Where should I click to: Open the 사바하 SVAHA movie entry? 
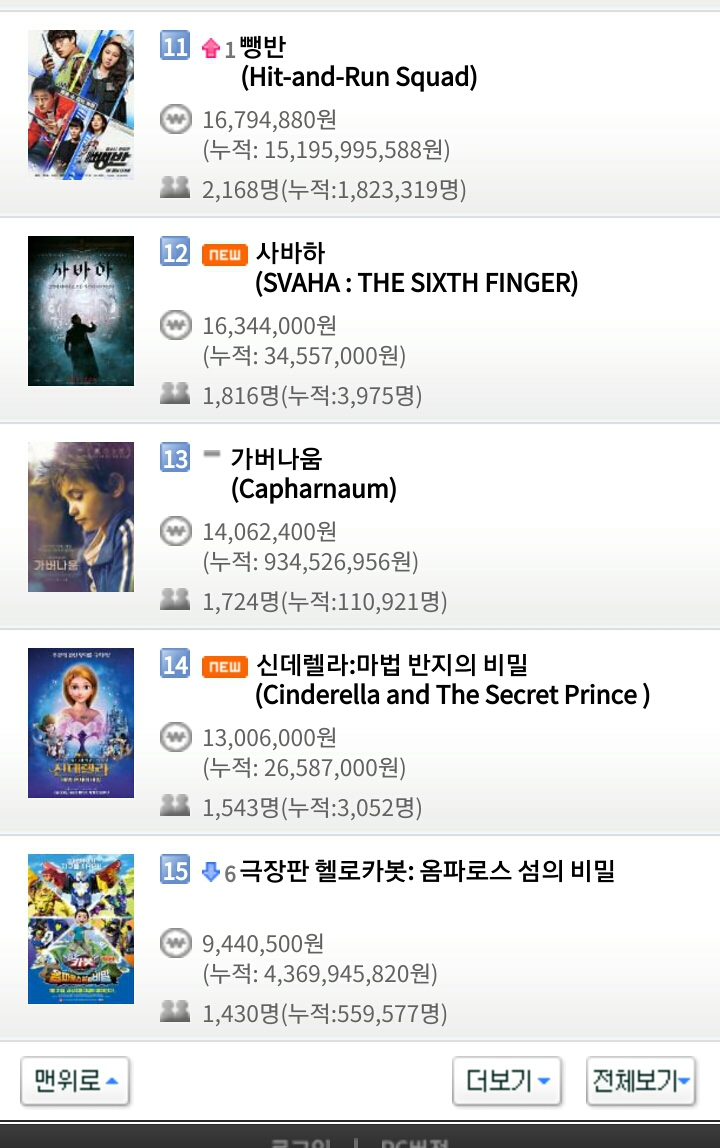(416, 268)
